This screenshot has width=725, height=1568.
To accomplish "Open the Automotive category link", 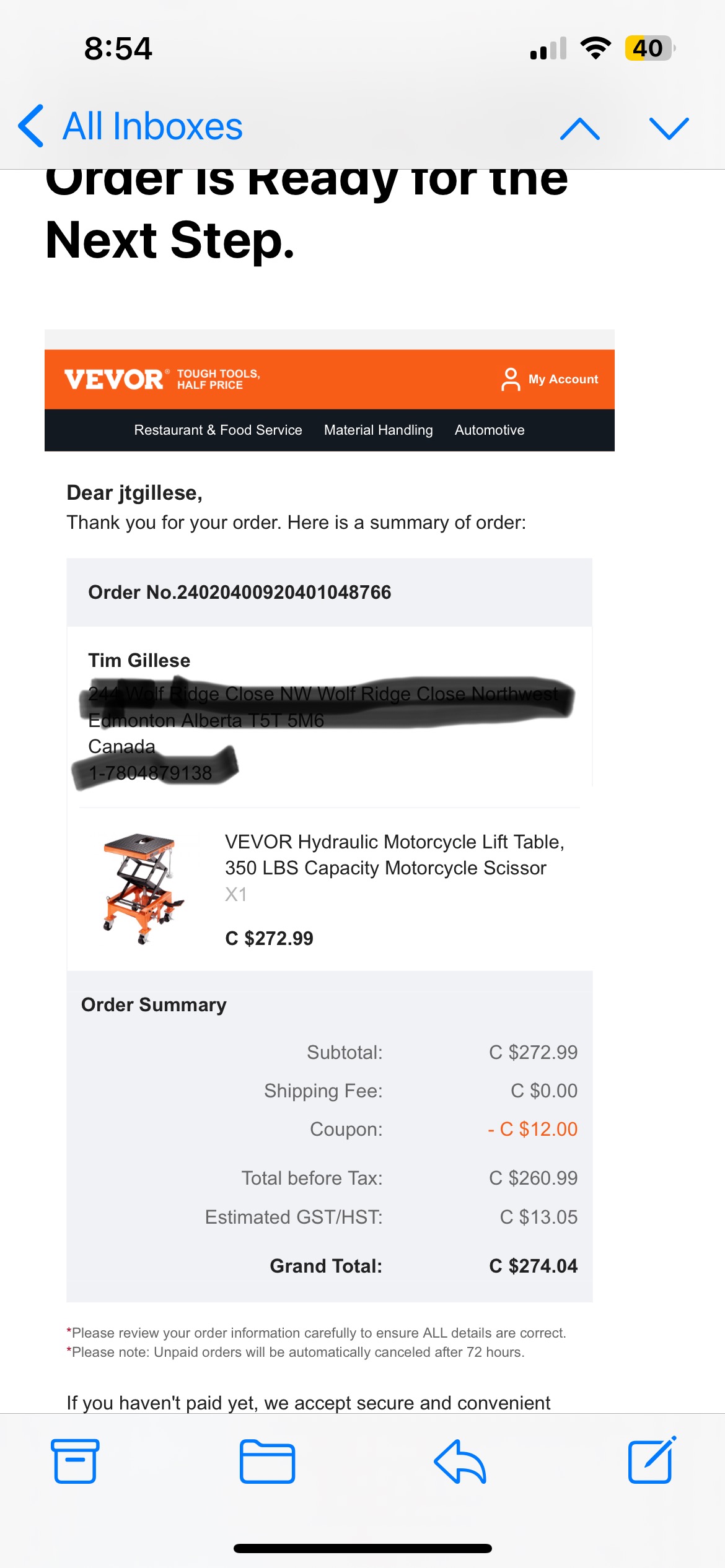I will pos(489,430).
